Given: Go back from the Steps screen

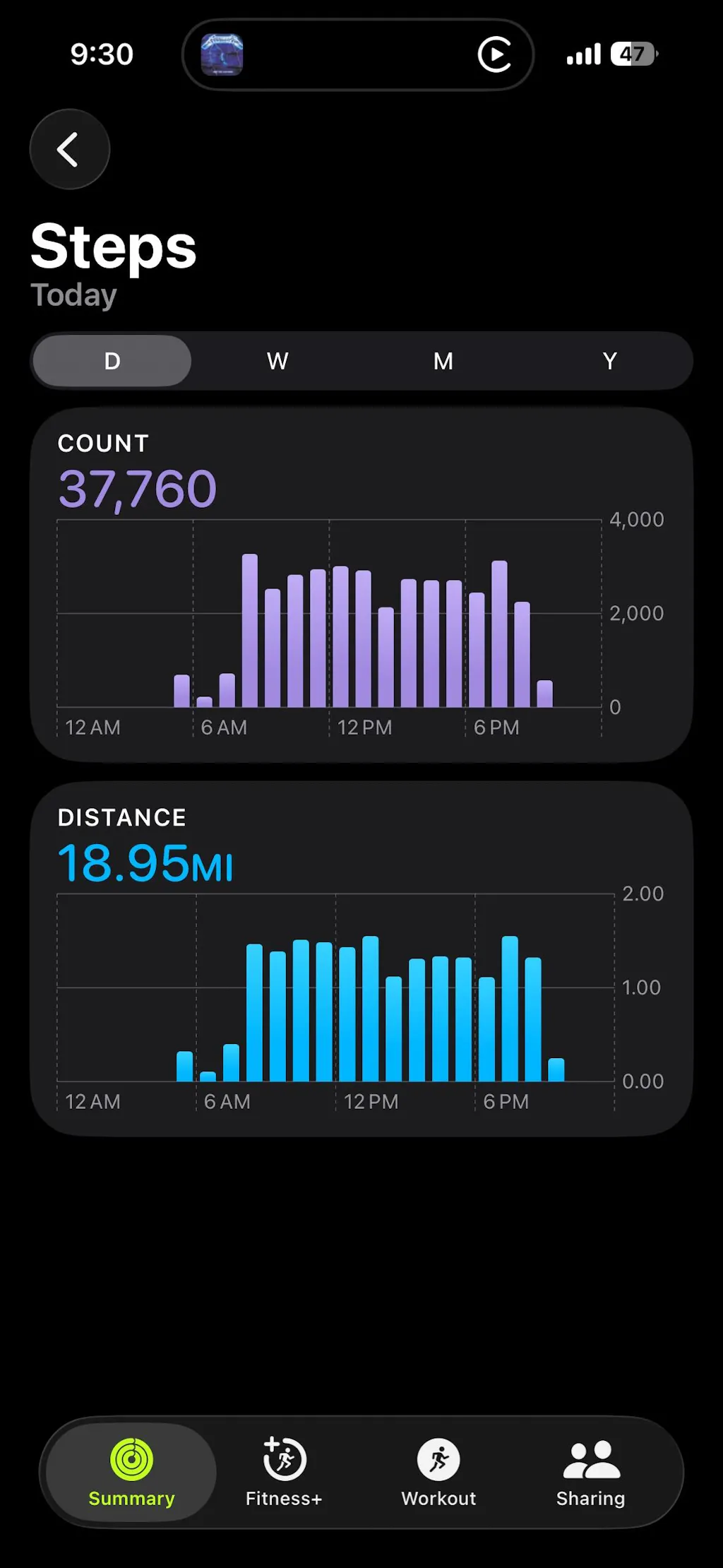Looking at the screenshot, I should [x=69, y=149].
